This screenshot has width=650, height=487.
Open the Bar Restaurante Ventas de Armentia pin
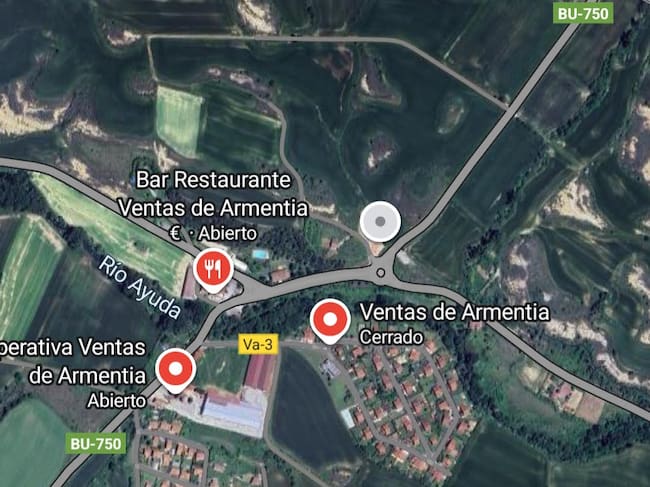pyautogui.click(x=212, y=268)
